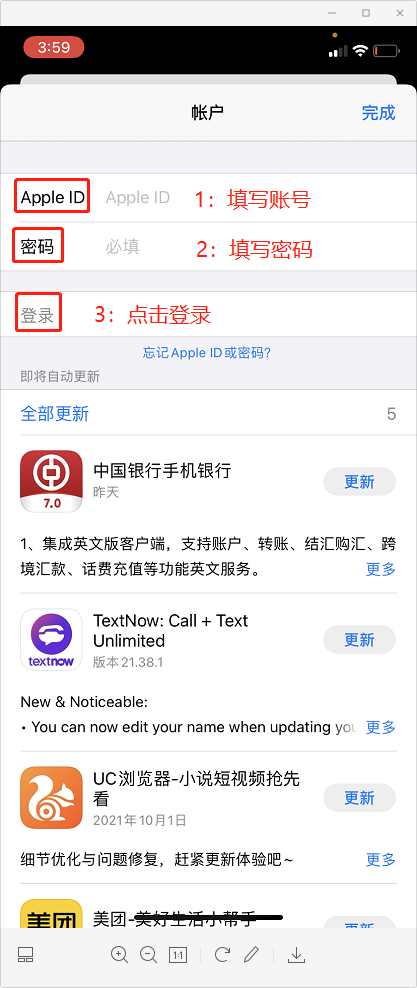Screen dimensions: 417x988
Task: Zoom out of the picture
Action: point(149,955)
